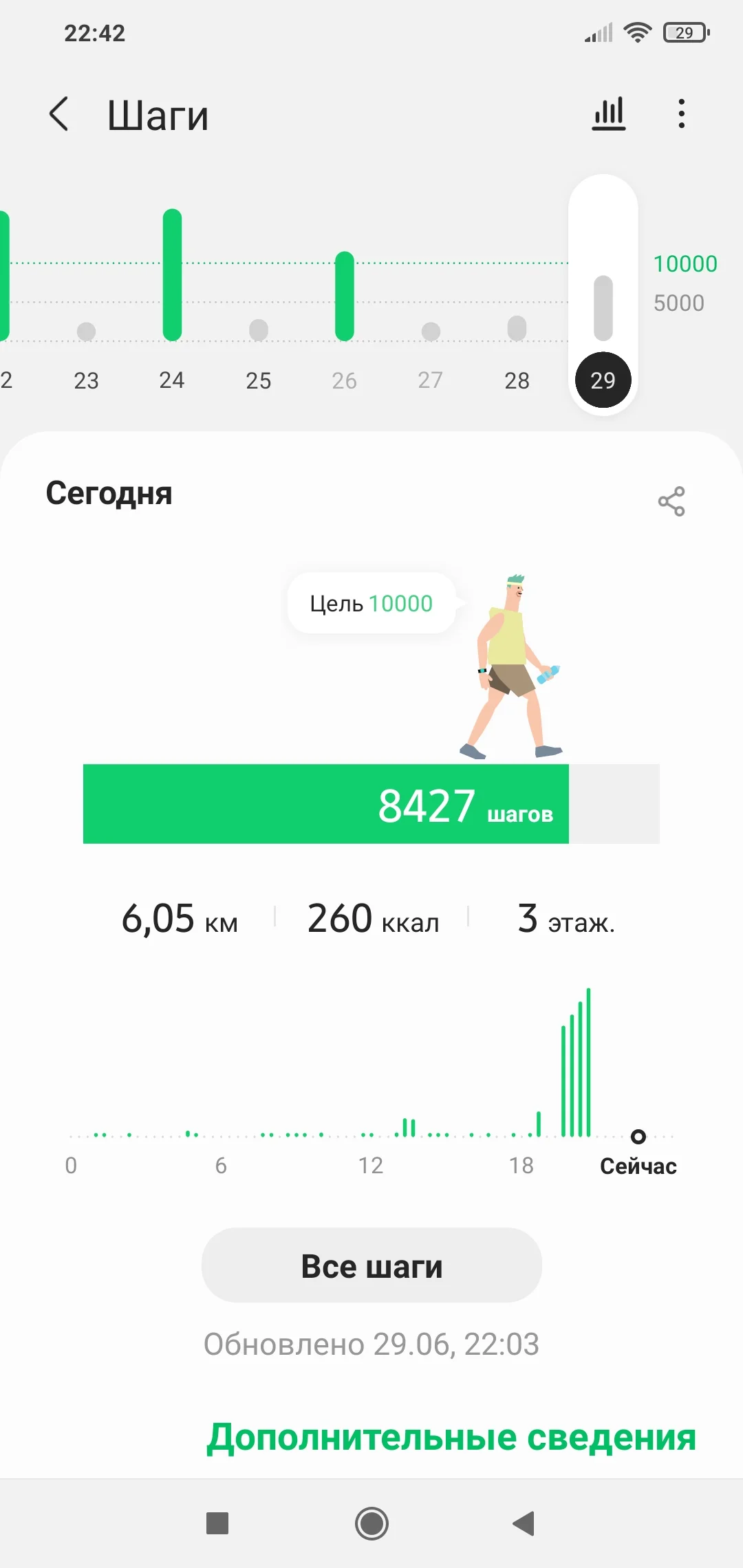This screenshot has width=743, height=1568.
Task: Open recent apps from navigation bar
Action: (217, 1523)
